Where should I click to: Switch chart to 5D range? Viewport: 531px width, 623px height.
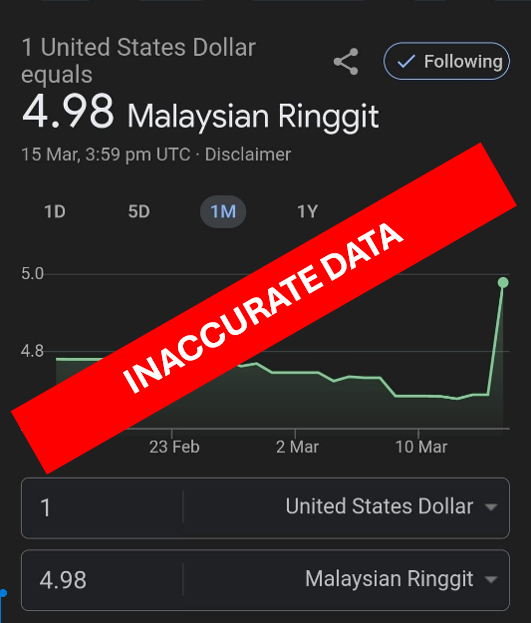[x=139, y=211]
